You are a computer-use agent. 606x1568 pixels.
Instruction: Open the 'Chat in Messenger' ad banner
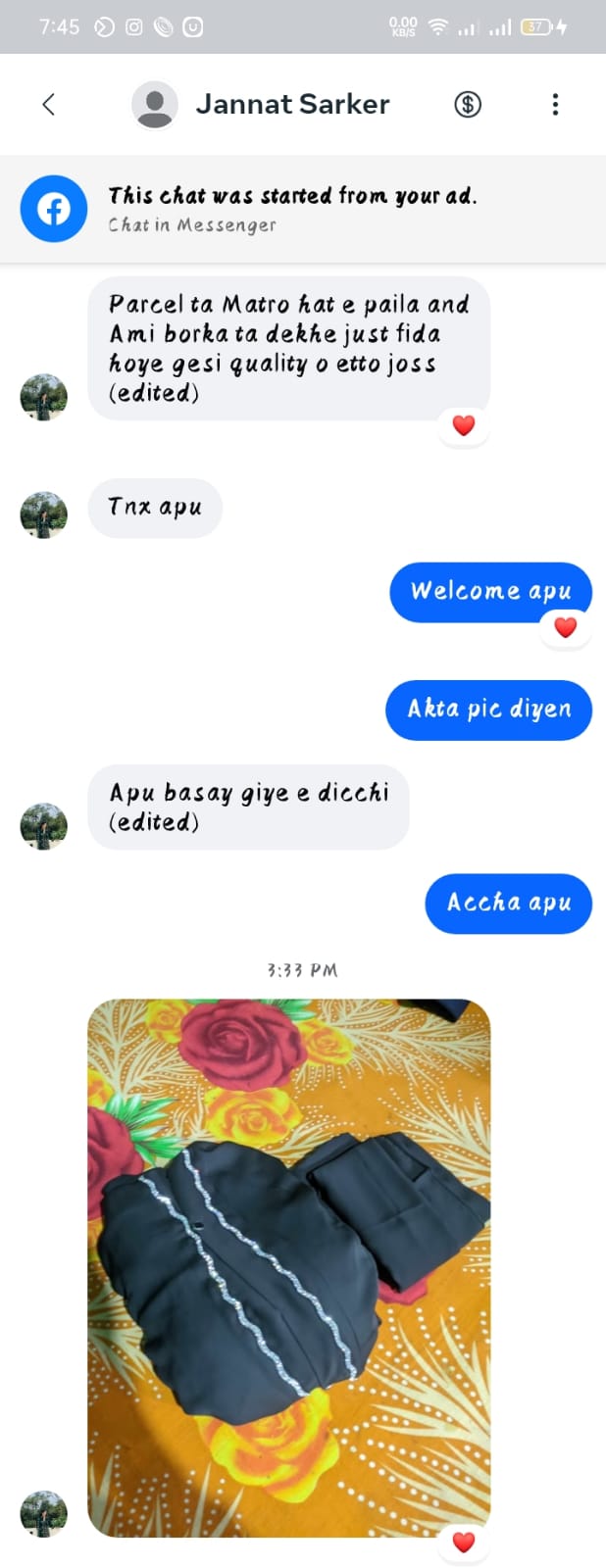point(294,209)
